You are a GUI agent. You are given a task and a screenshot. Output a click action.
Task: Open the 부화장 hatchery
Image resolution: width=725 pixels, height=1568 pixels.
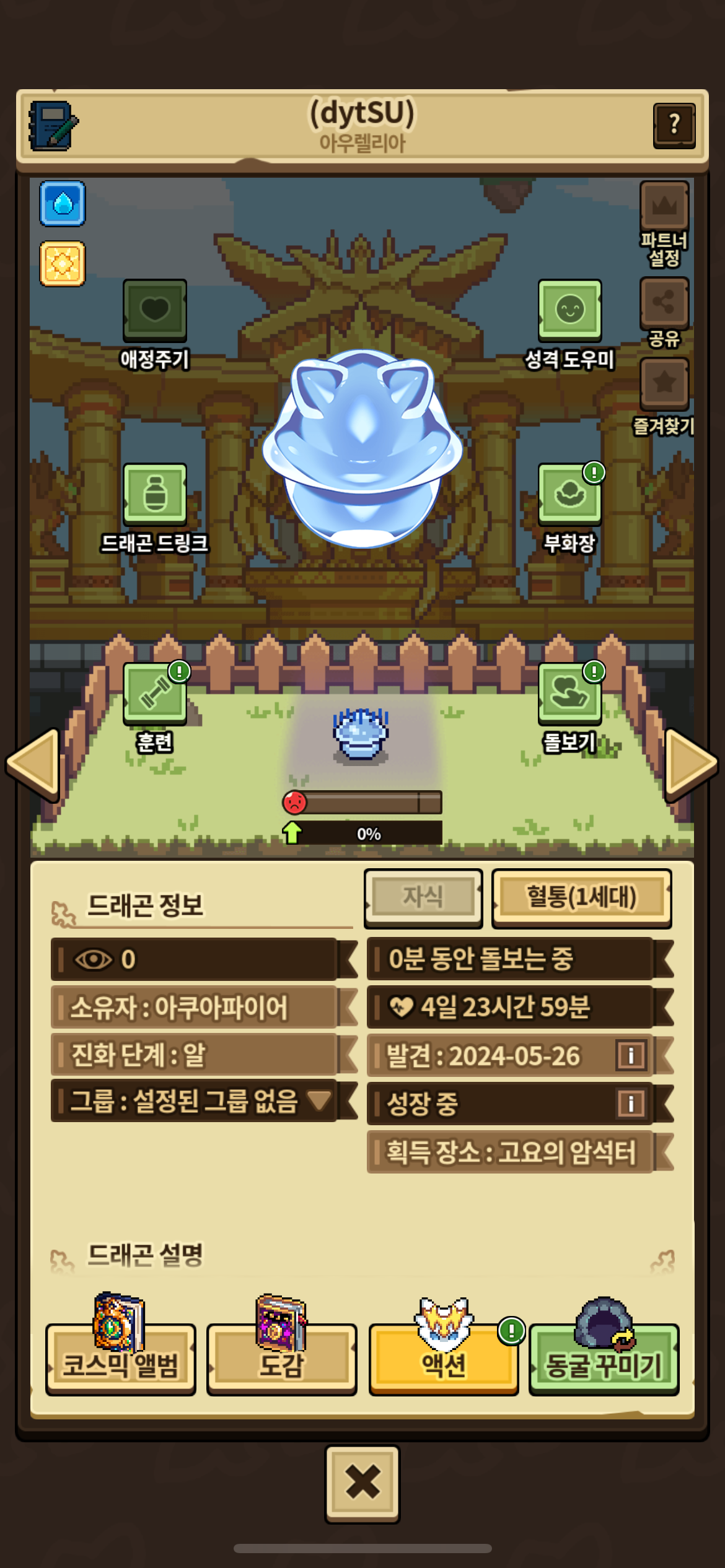[569, 495]
